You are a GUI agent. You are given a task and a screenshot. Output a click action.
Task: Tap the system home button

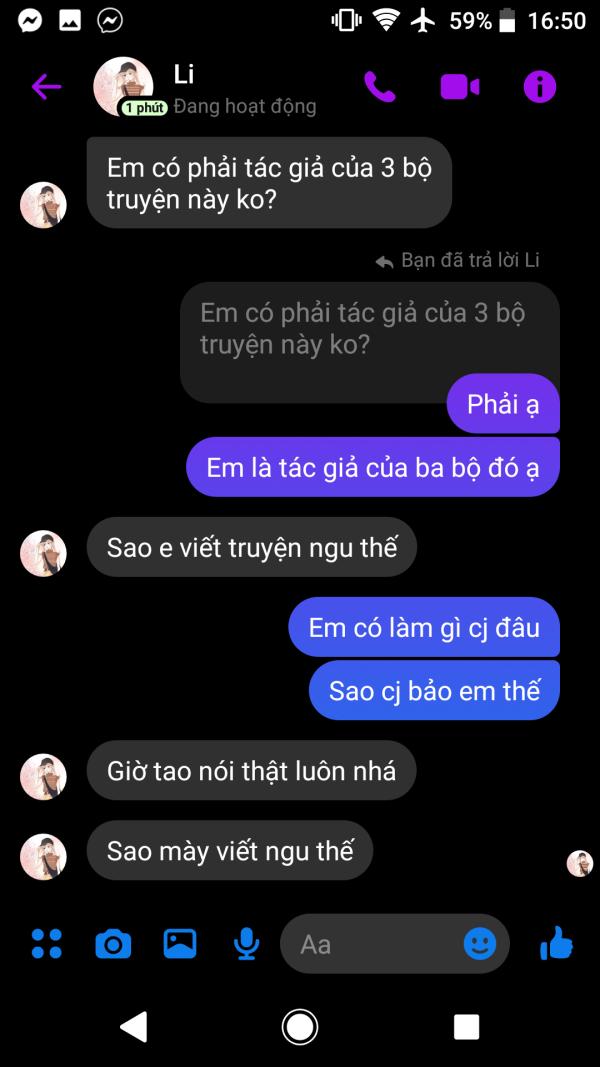pyautogui.click(x=299, y=1026)
